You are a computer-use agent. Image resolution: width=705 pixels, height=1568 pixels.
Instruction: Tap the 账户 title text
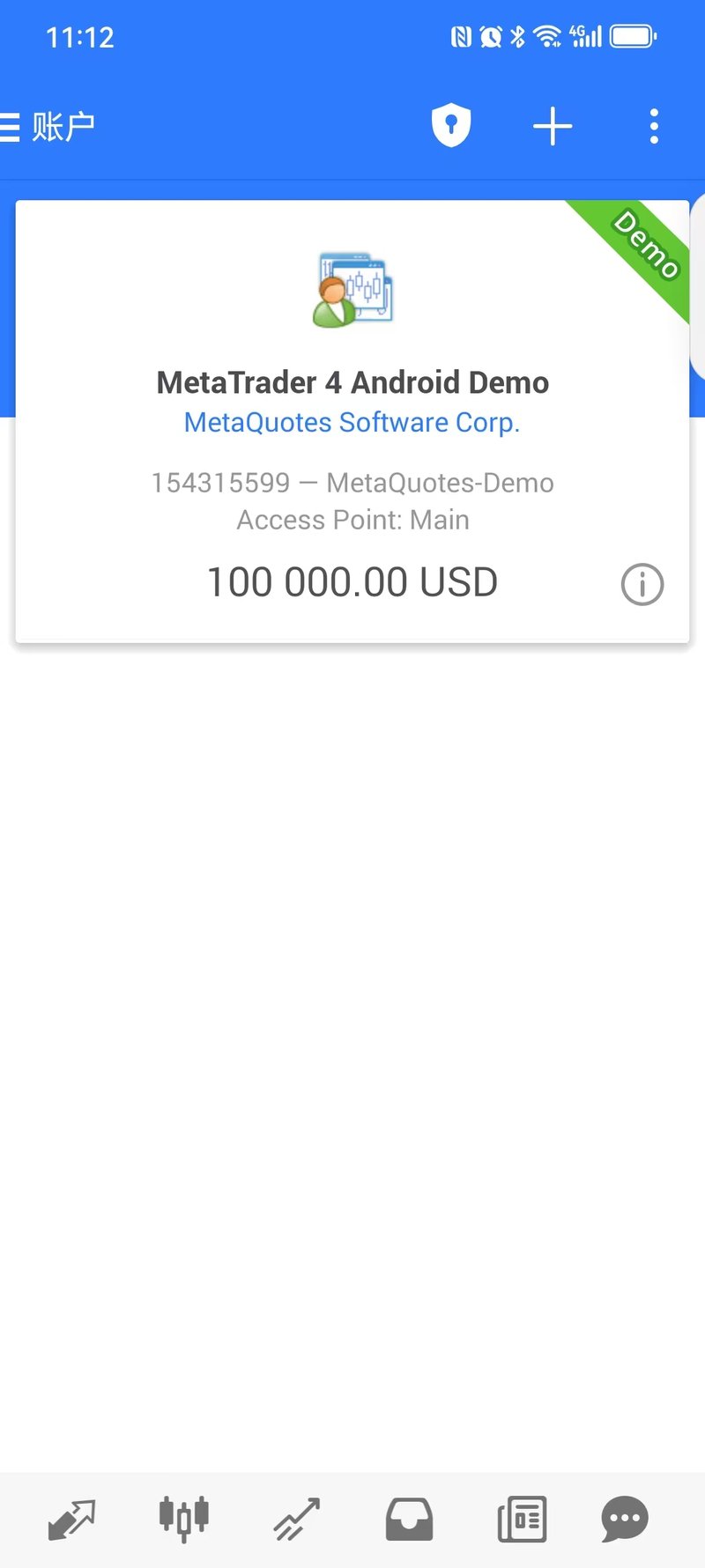point(62,125)
